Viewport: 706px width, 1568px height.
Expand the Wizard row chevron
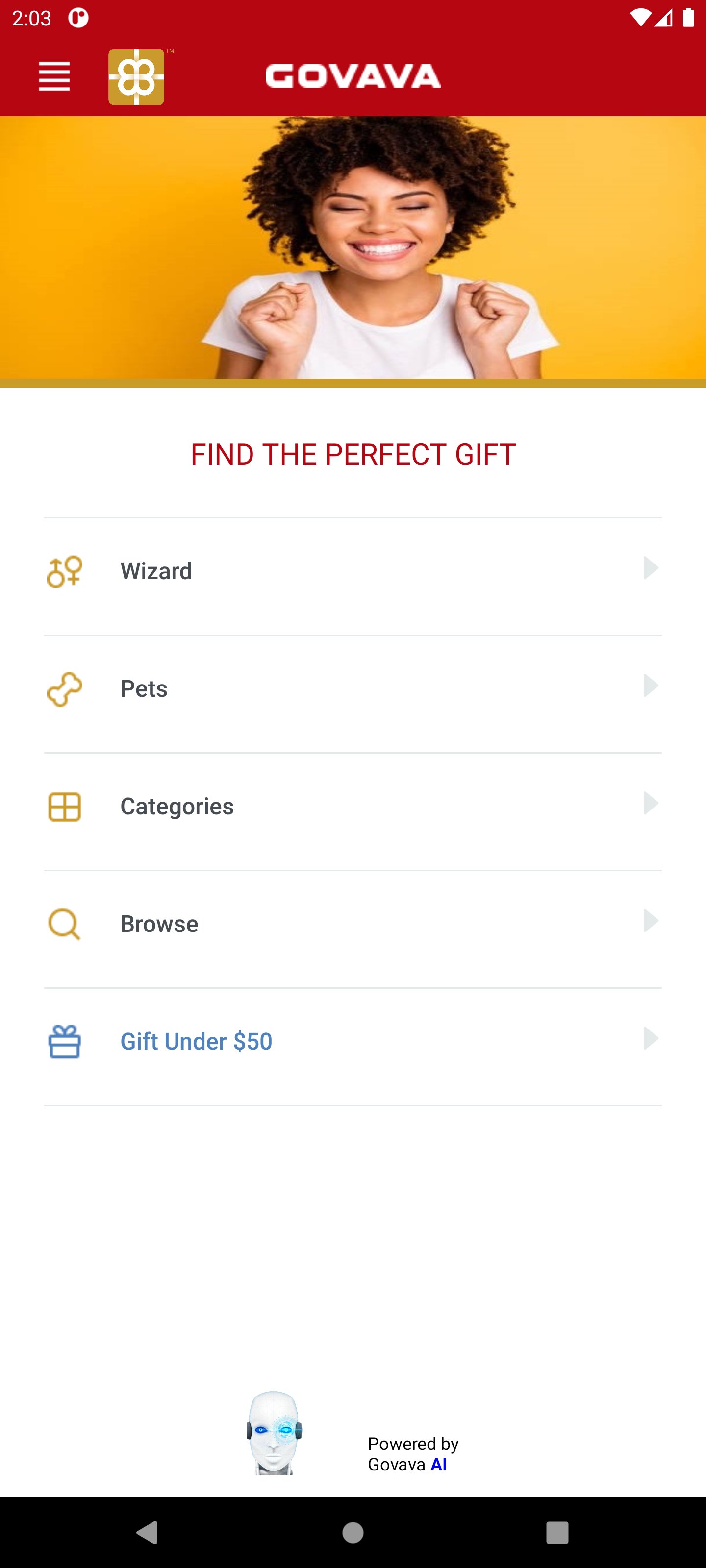651,568
